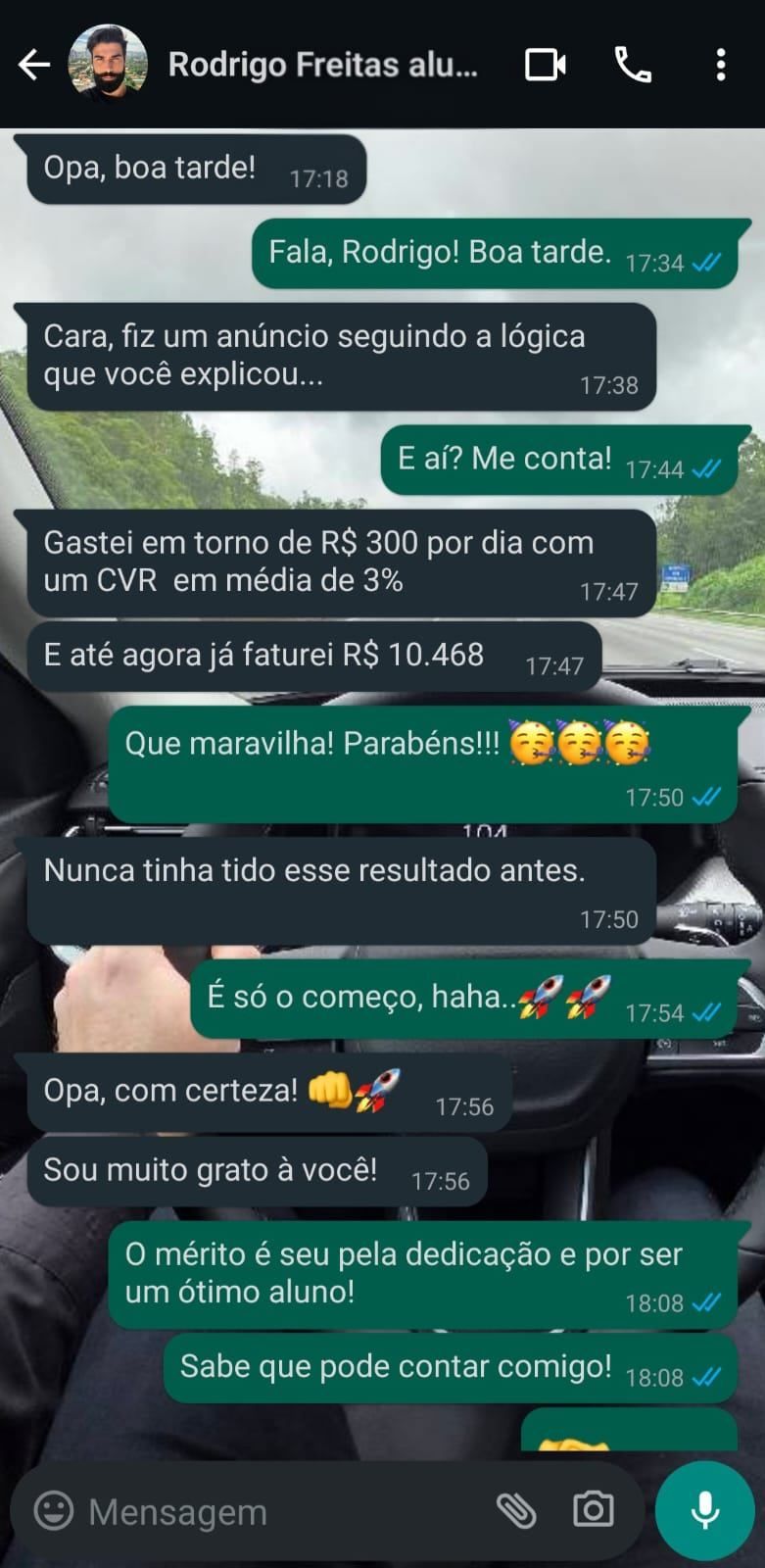Open the emoji picker

54,1510
